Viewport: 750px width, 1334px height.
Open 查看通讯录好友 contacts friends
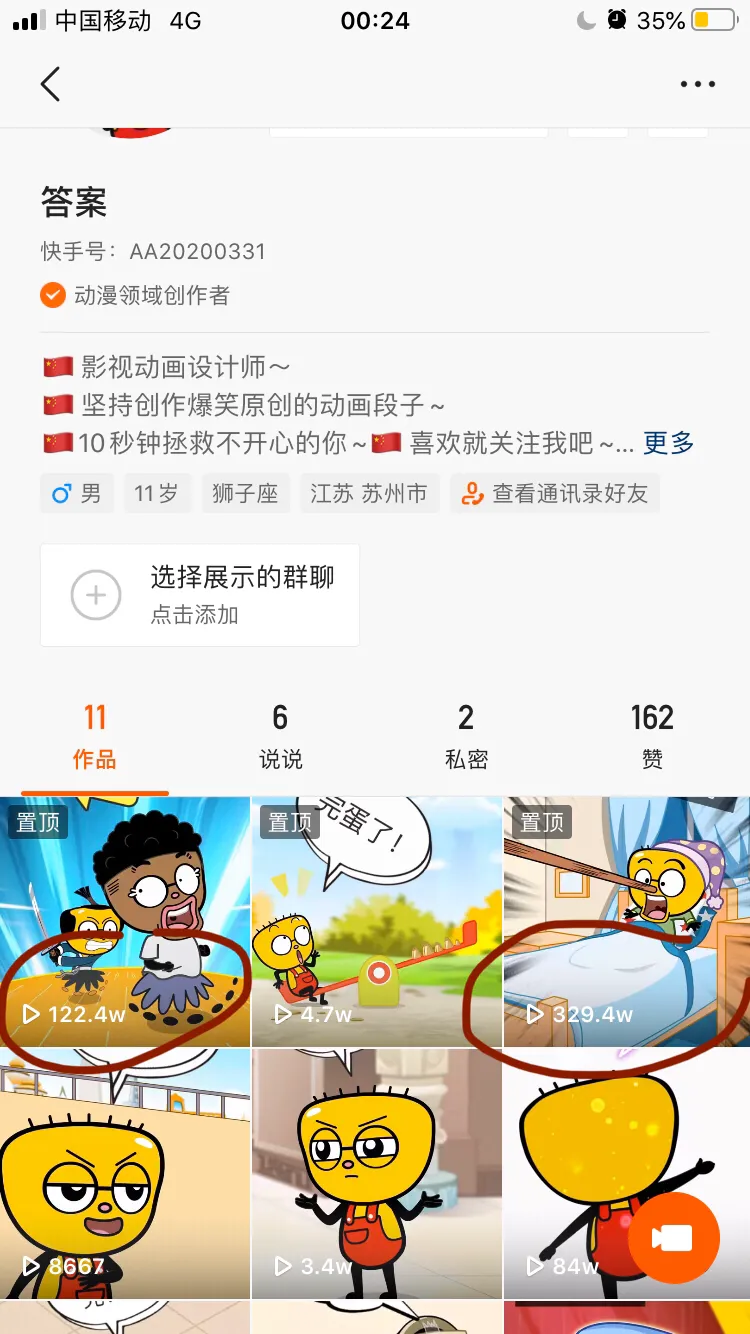555,493
